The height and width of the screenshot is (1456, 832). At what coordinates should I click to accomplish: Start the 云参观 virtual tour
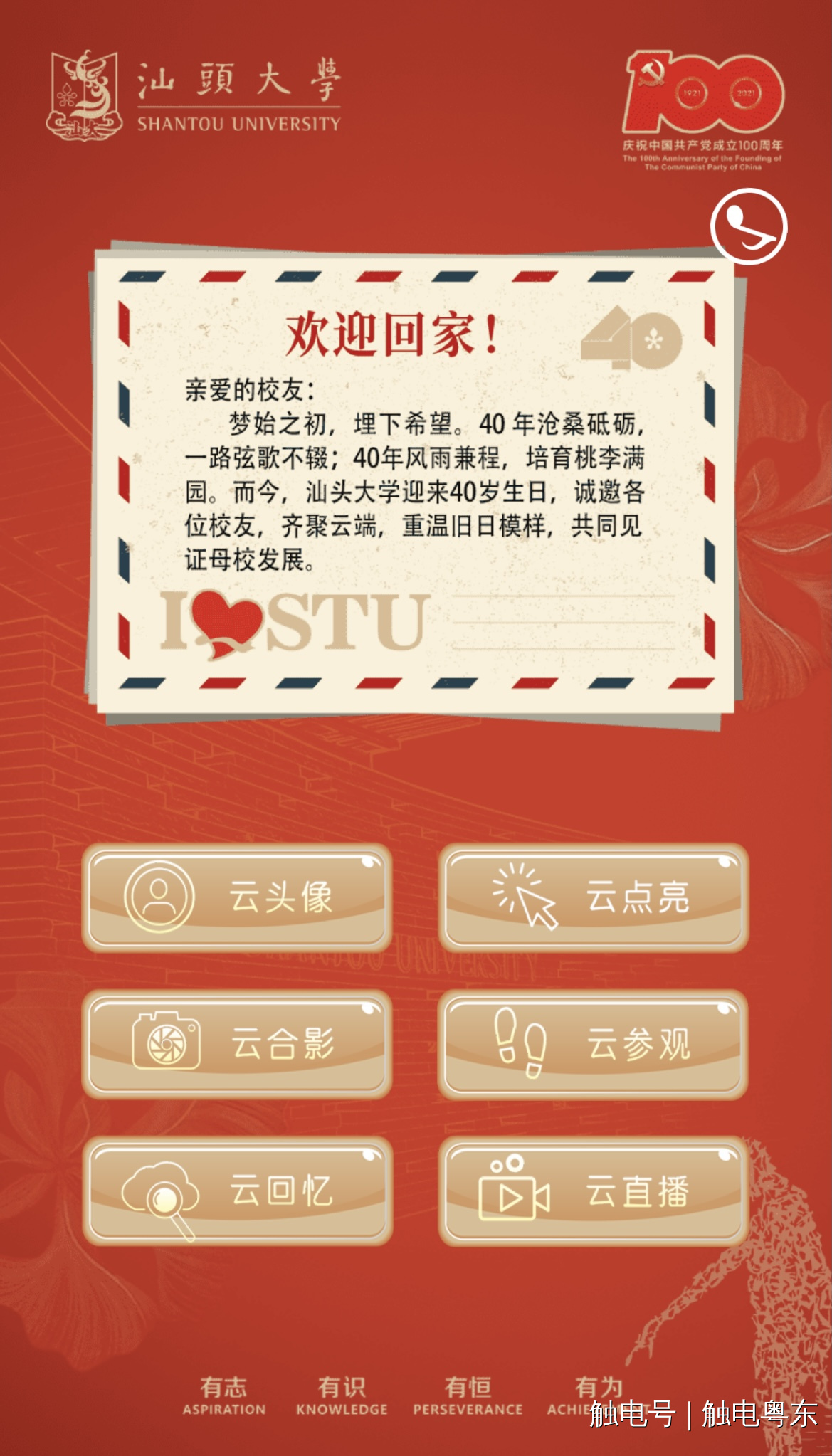point(594,1044)
